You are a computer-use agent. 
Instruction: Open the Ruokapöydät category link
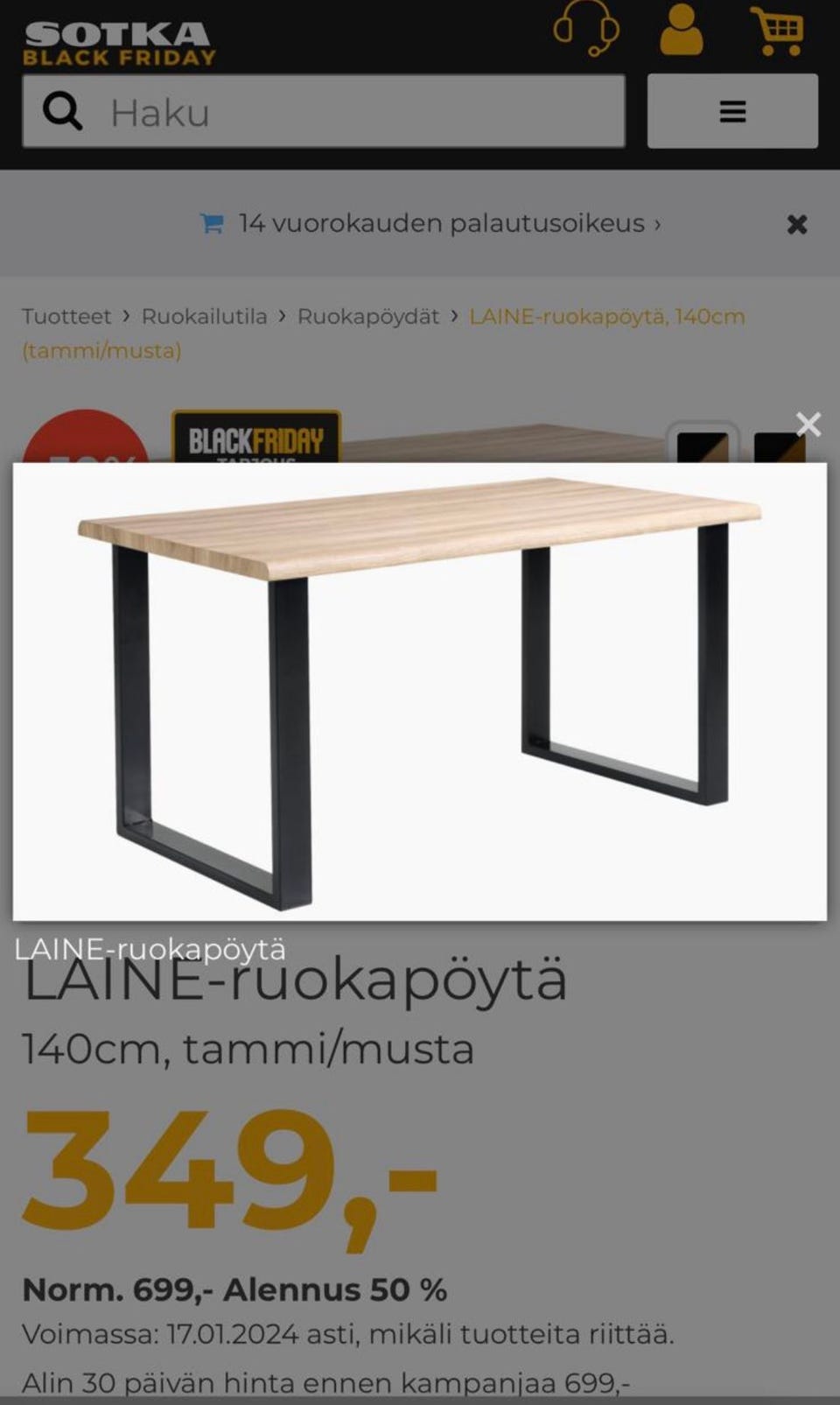coord(368,316)
